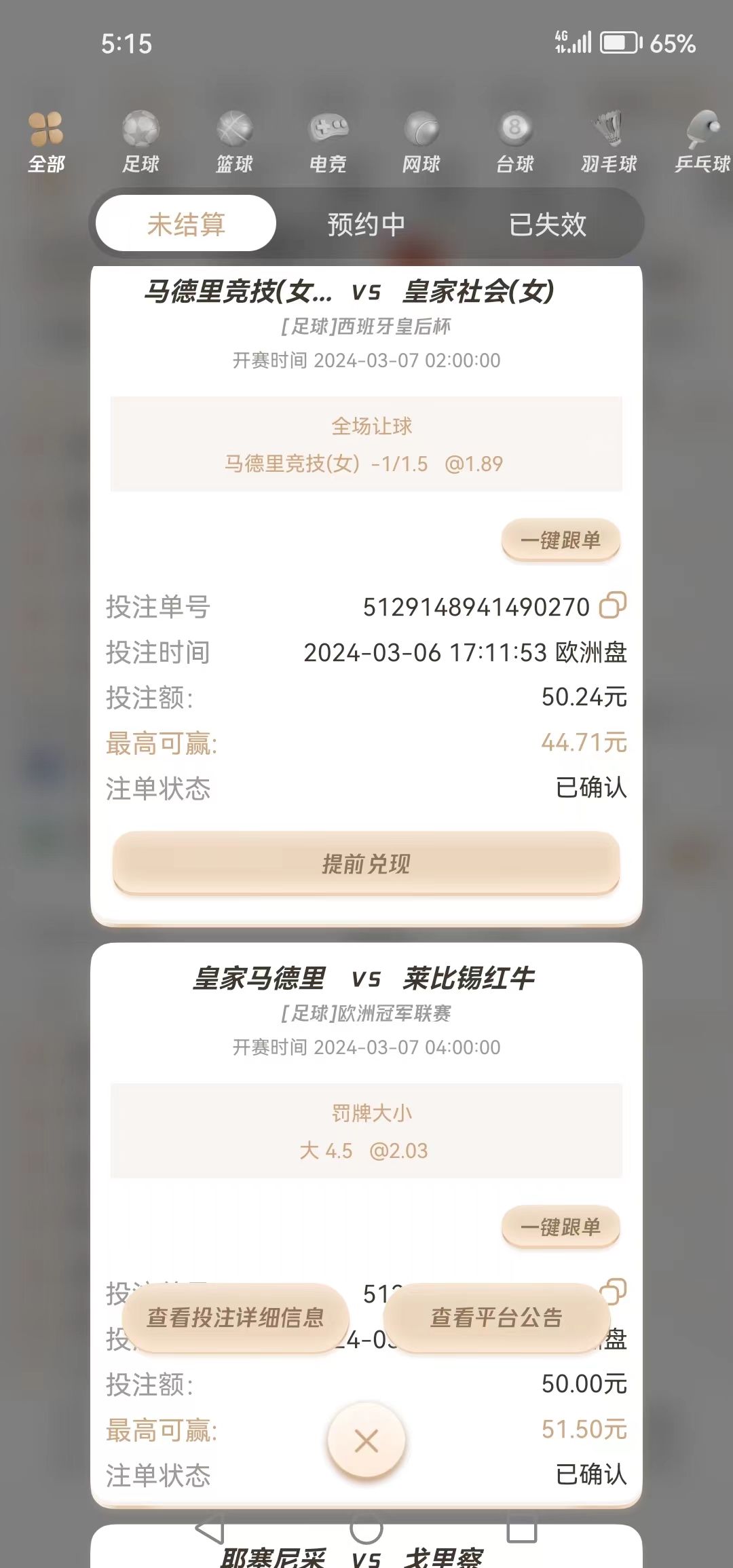733x1568 pixels.
Task: Open the 已失效 tab
Action: tap(547, 223)
